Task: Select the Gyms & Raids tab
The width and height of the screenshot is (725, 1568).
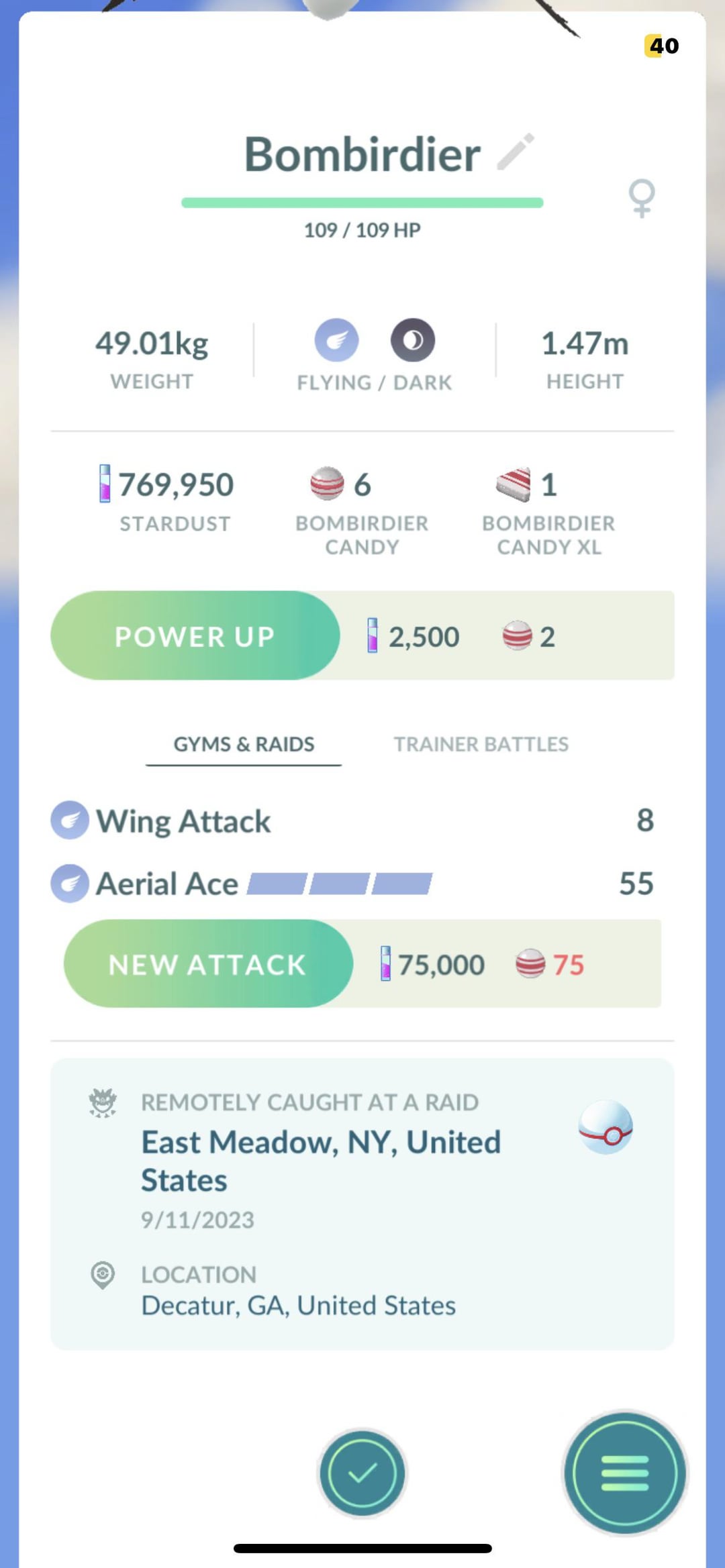Action: (244, 744)
